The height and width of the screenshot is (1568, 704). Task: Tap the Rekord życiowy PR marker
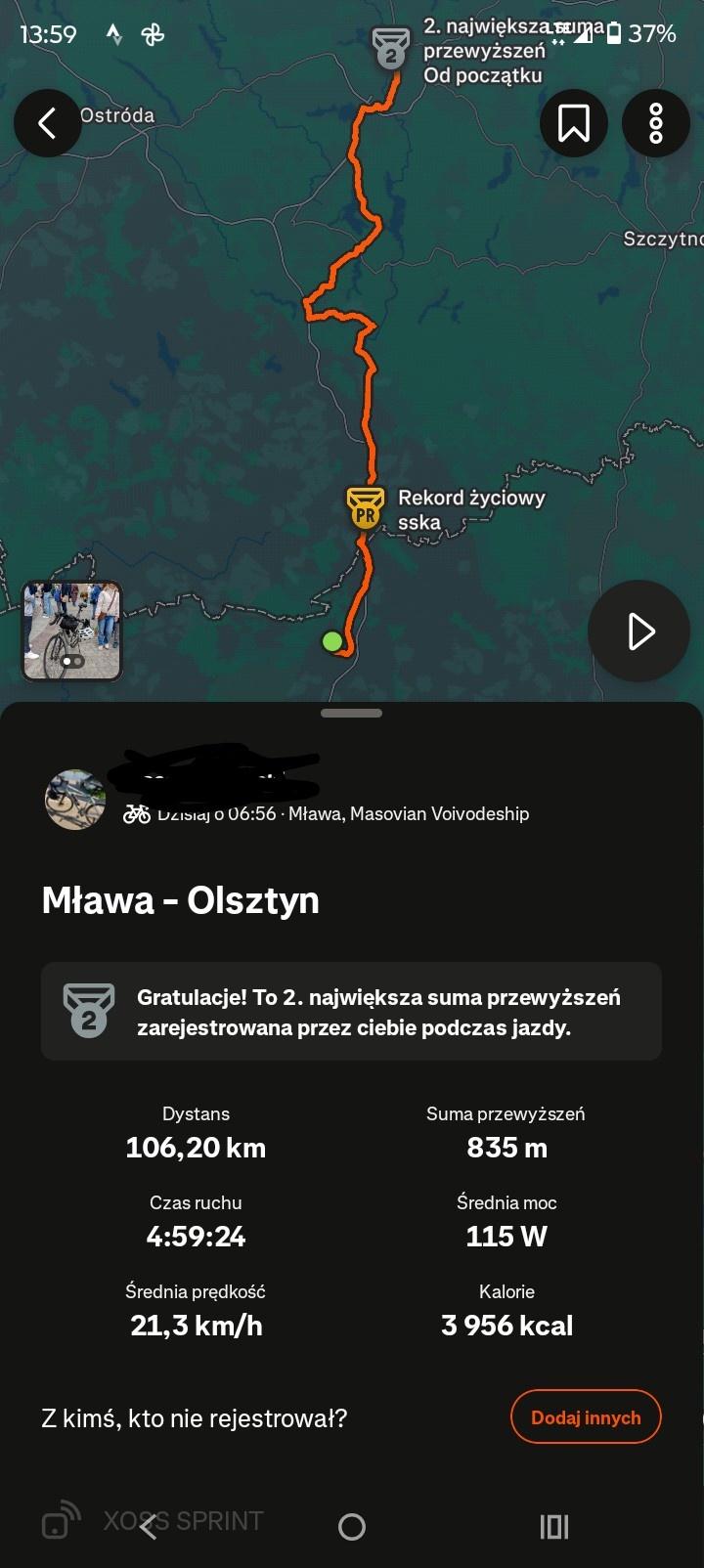pos(366,508)
